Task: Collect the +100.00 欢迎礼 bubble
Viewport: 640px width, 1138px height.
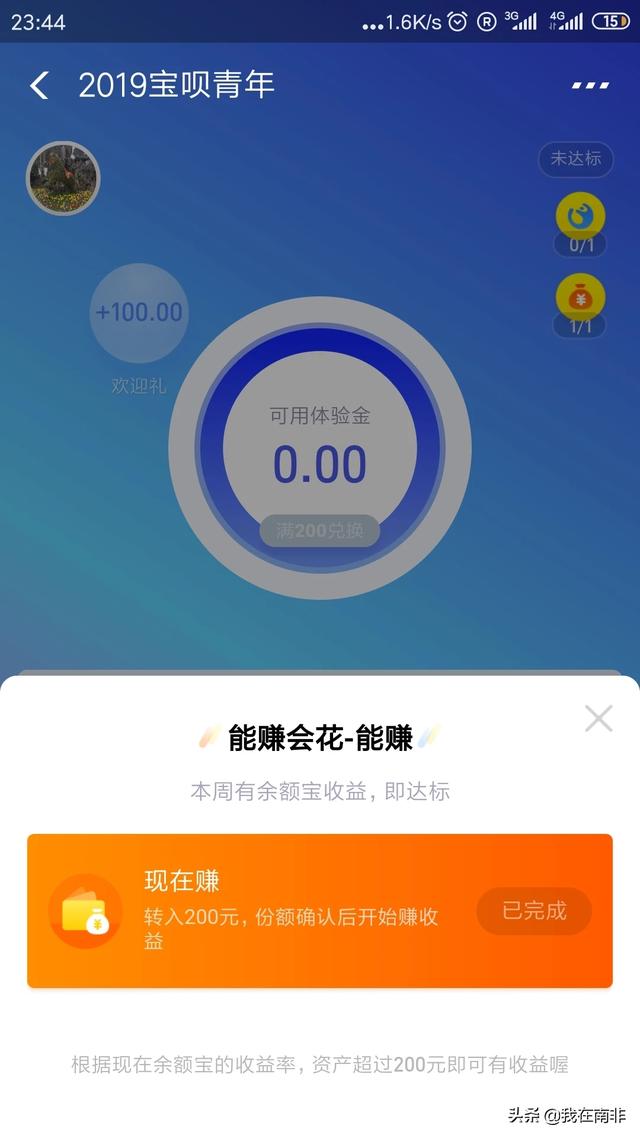Action: tap(139, 313)
